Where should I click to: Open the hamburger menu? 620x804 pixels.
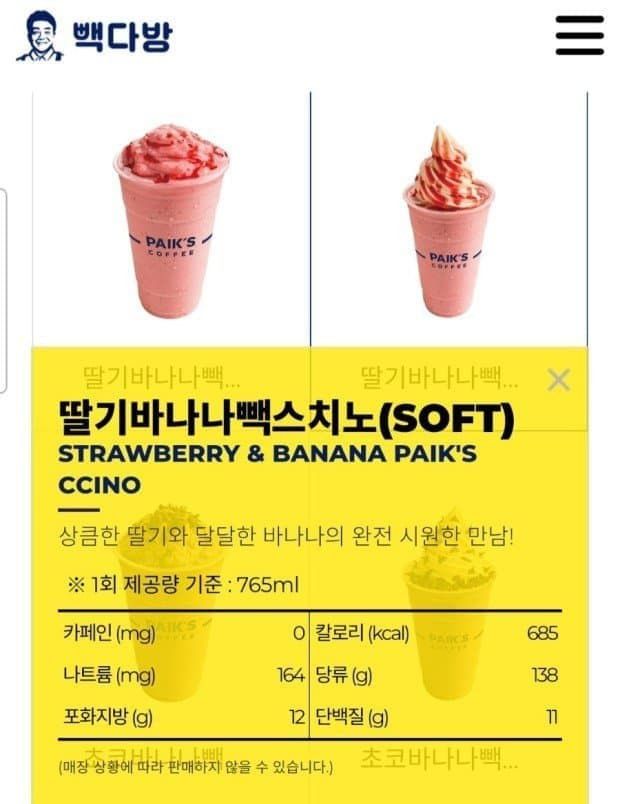point(580,36)
